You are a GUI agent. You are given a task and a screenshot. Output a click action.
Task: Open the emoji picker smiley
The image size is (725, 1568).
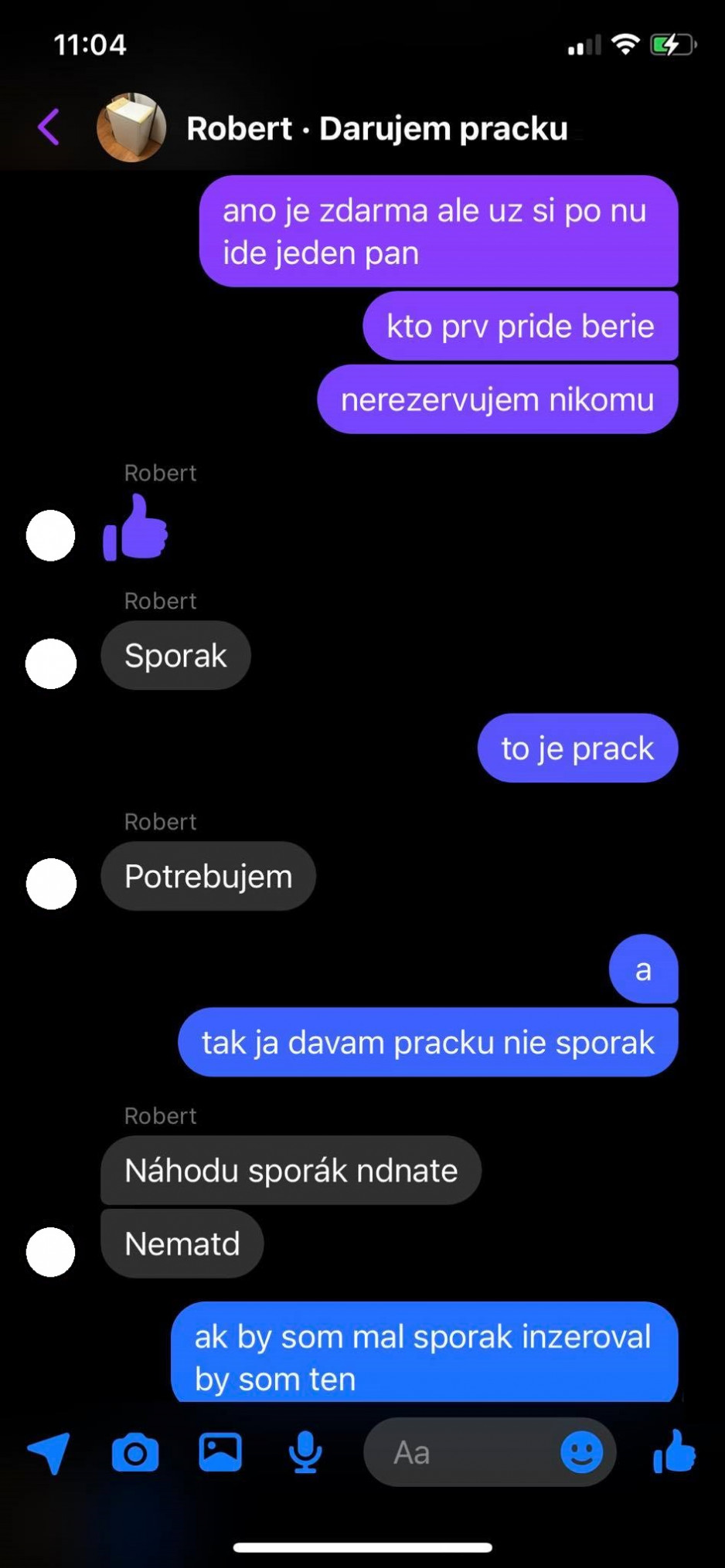click(x=581, y=1452)
